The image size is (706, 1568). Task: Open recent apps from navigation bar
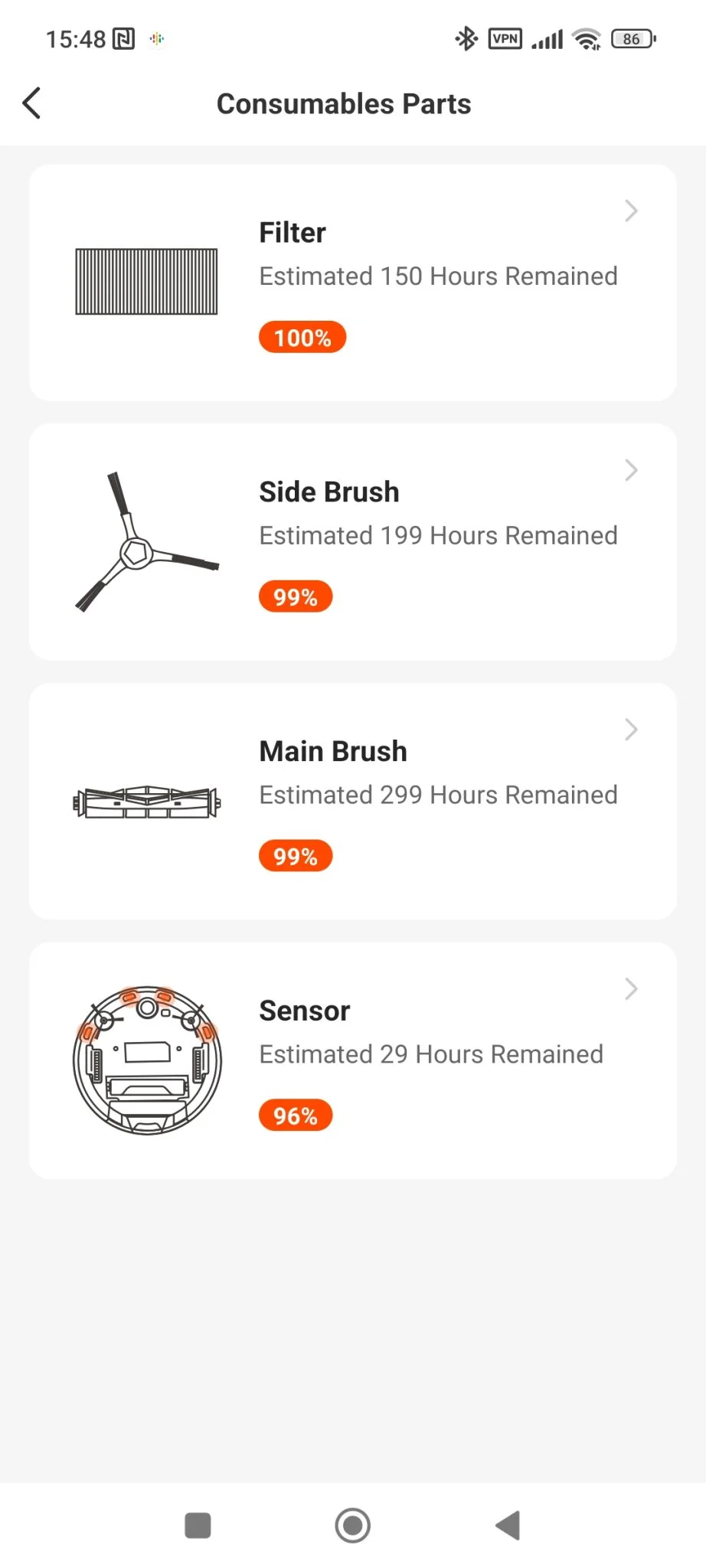pyautogui.click(x=198, y=1525)
